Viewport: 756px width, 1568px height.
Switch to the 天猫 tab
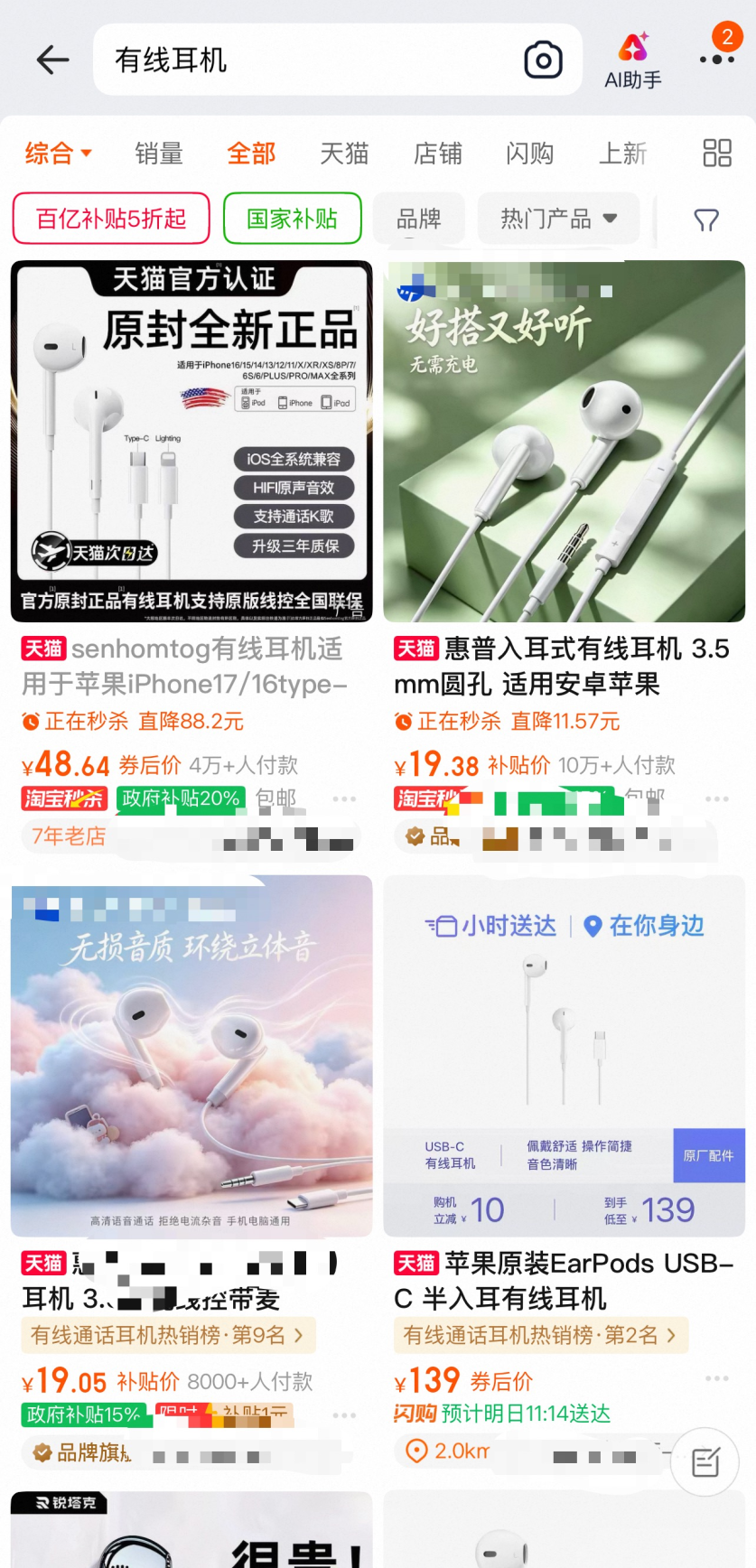344,154
